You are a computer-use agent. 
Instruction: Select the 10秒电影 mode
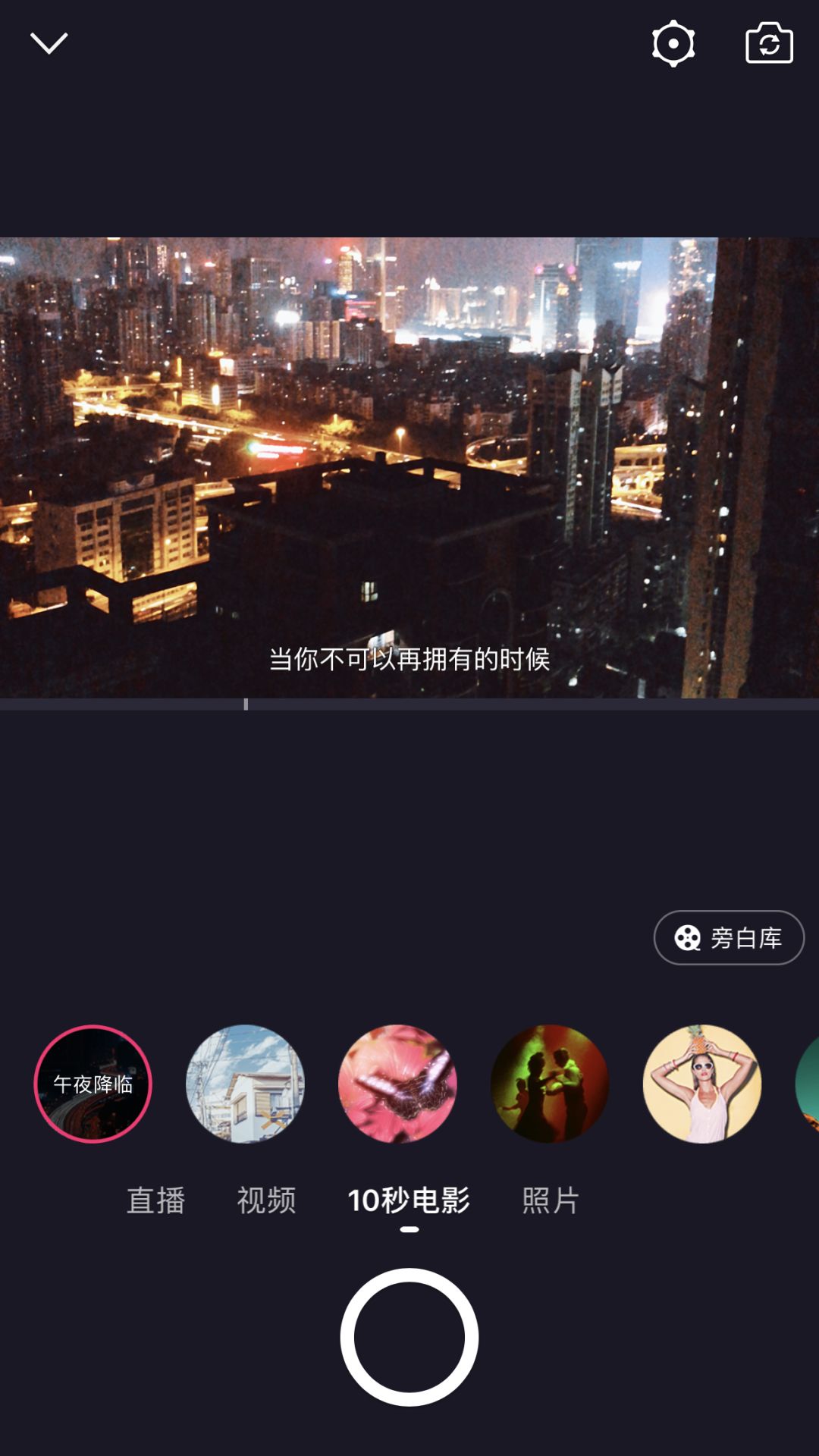[409, 1200]
